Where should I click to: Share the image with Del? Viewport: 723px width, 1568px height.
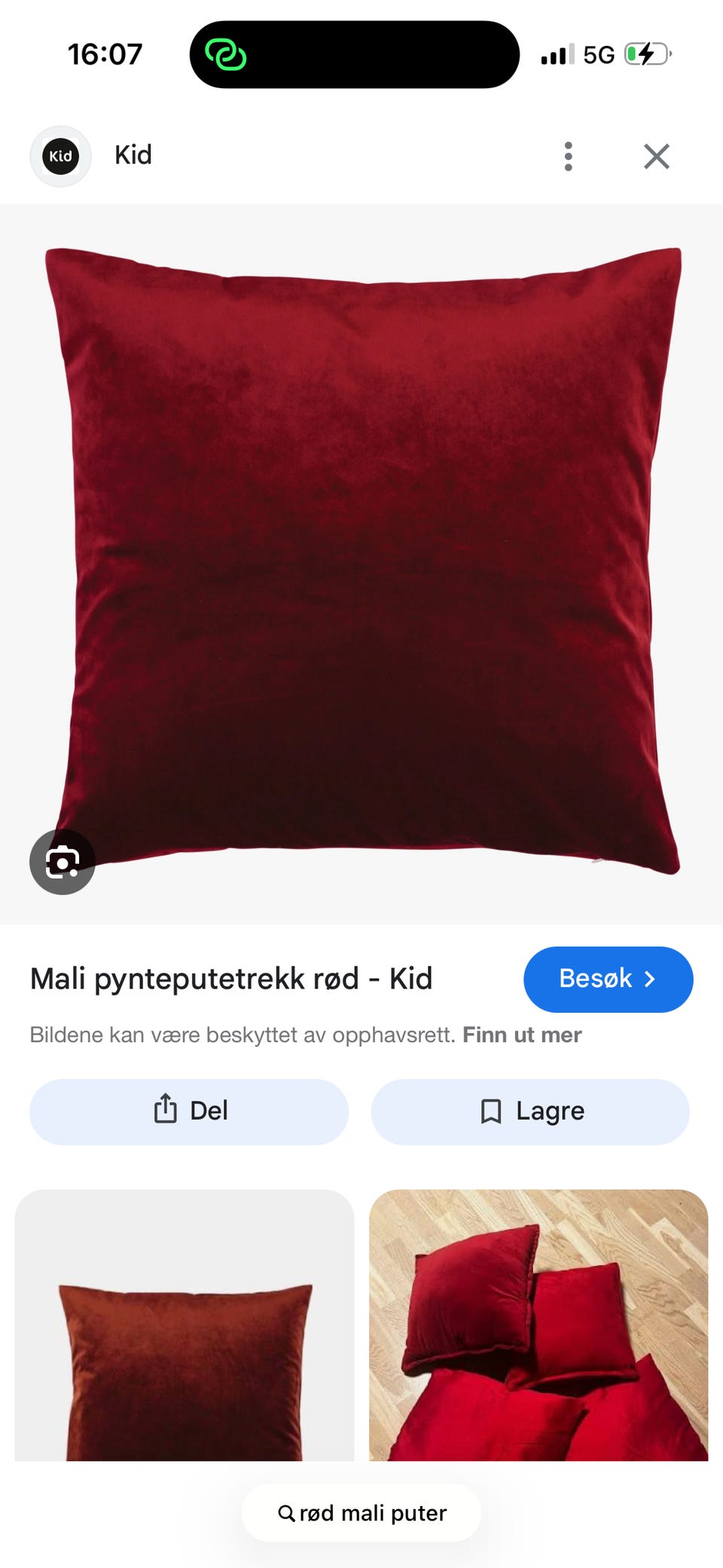click(189, 1111)
